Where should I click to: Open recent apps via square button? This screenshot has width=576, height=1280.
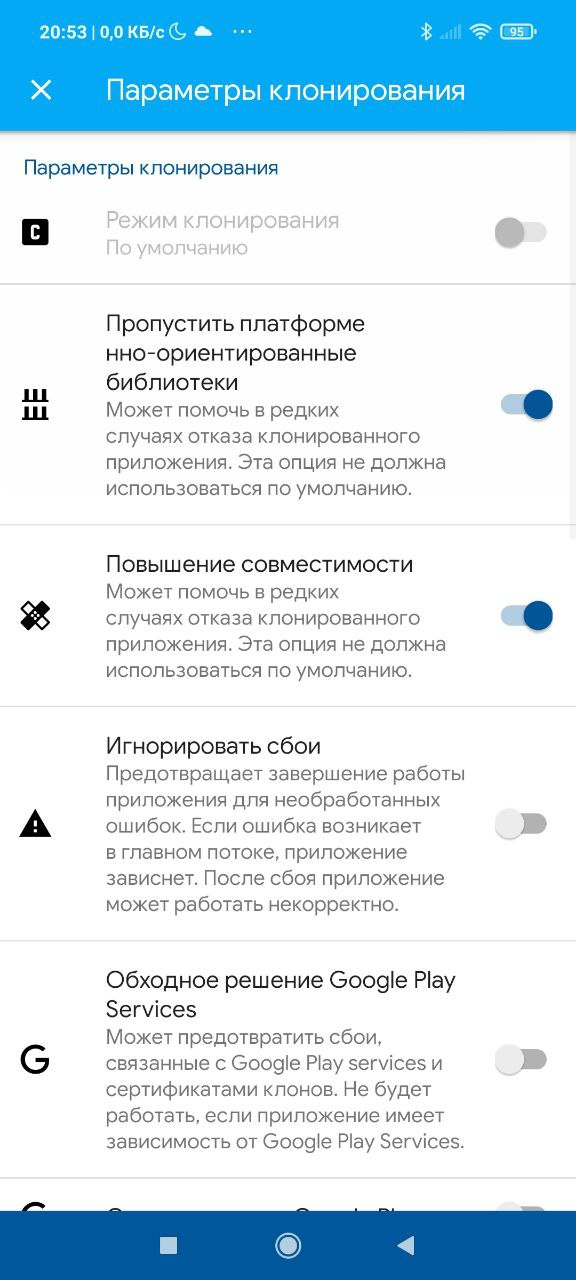(x=169, y=1245)
